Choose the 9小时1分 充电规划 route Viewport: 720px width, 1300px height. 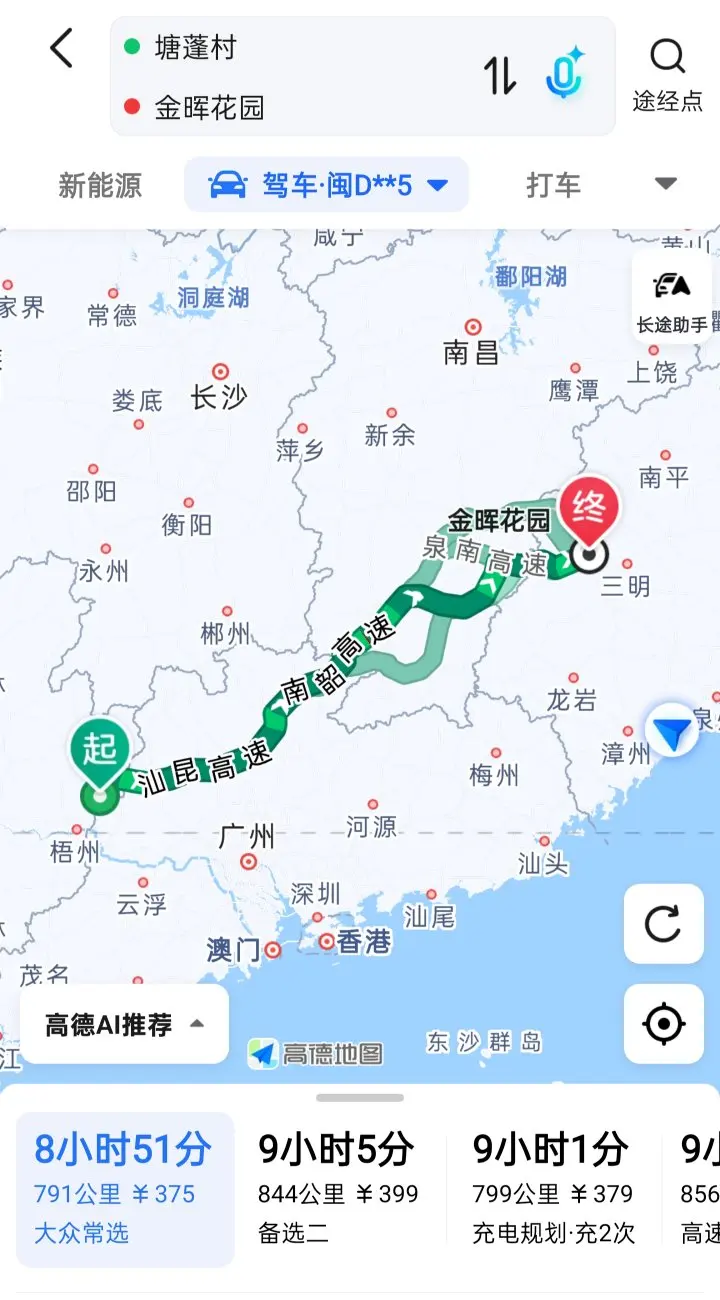pyautogui.click(x=553, y=1190)
